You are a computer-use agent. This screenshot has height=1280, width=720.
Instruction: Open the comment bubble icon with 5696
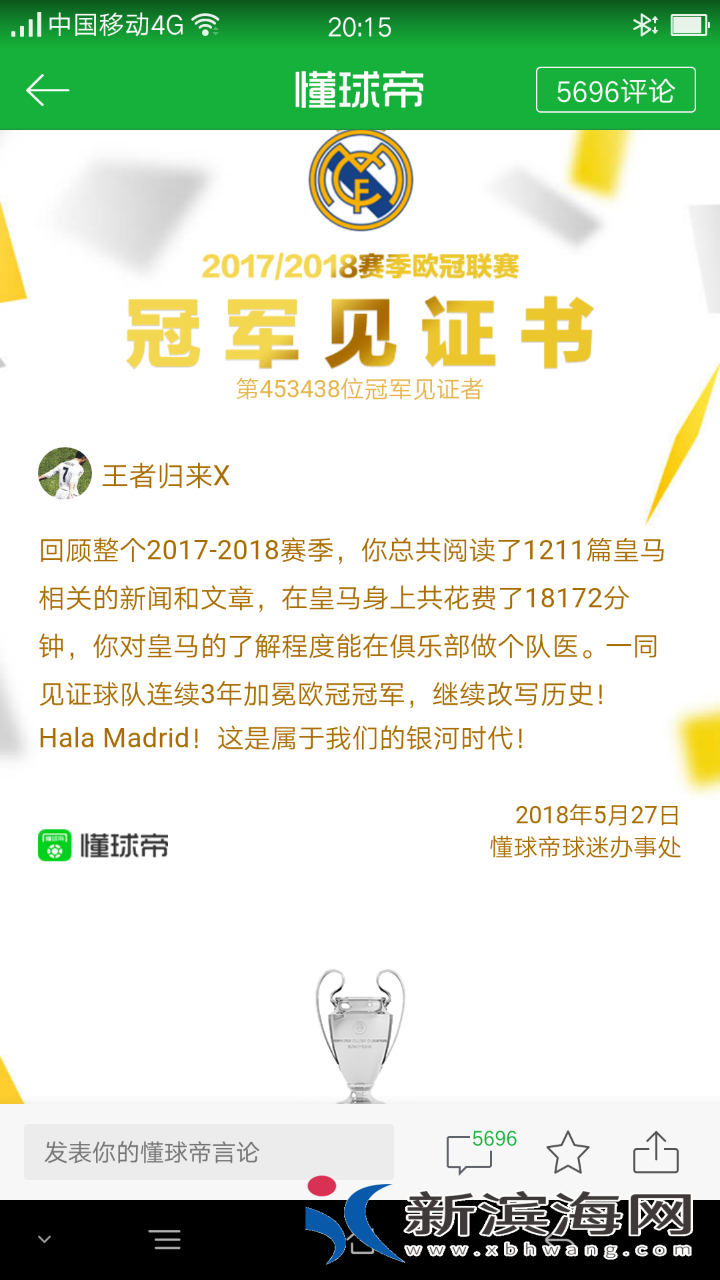pyautogui.click(x=470, y=1154)
